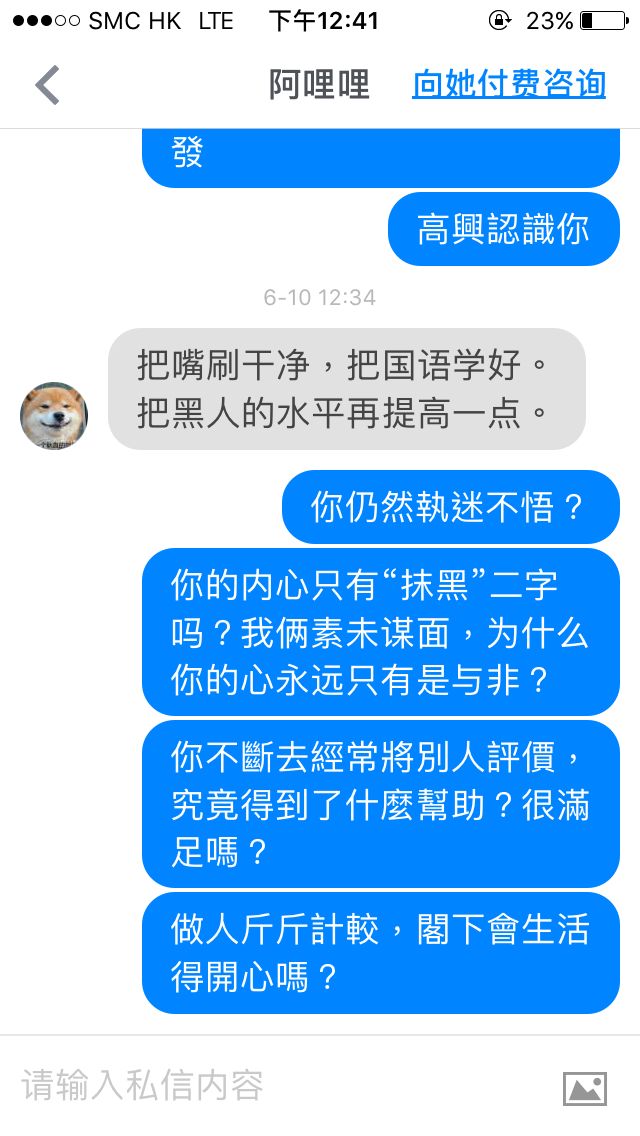Attach a picture with the image icon
Image resolution: width=640 pixels, height=1136 pixels.
tap(585, 1089)
